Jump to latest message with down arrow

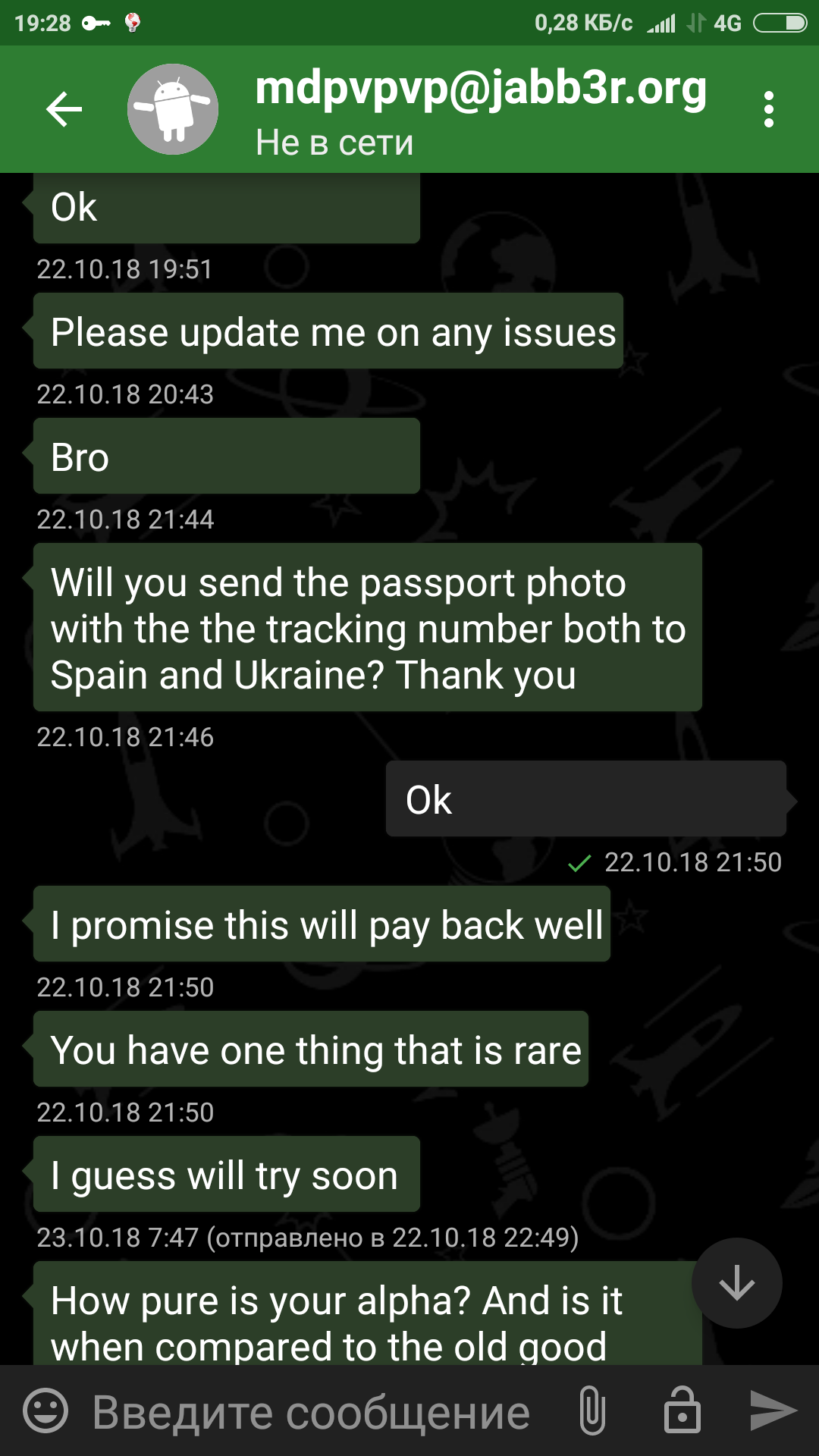pos(736,1283)
